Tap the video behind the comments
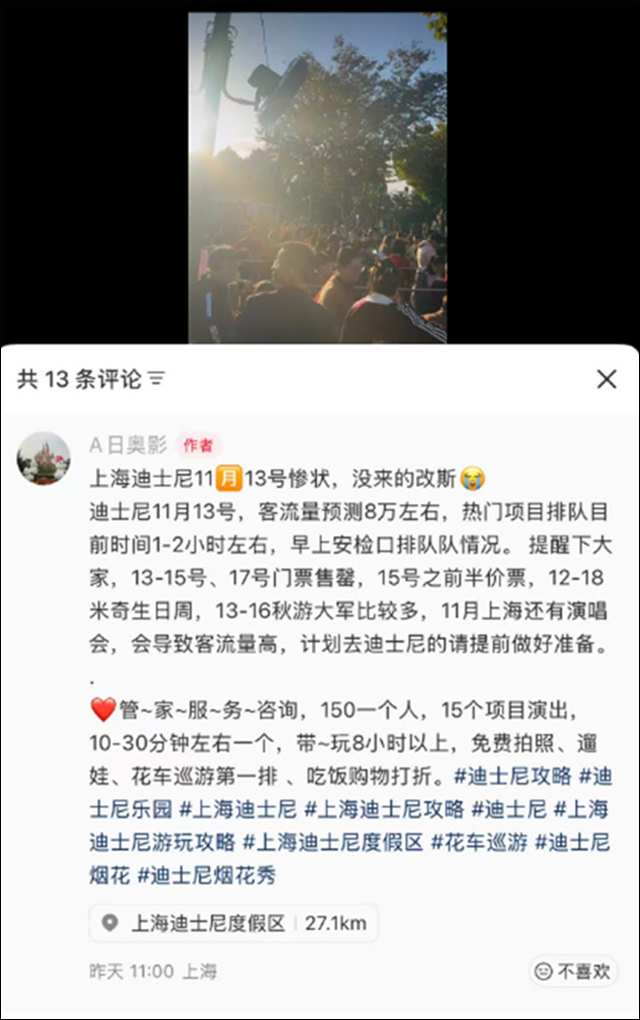 pyautogui.click(x=318, y=180)
